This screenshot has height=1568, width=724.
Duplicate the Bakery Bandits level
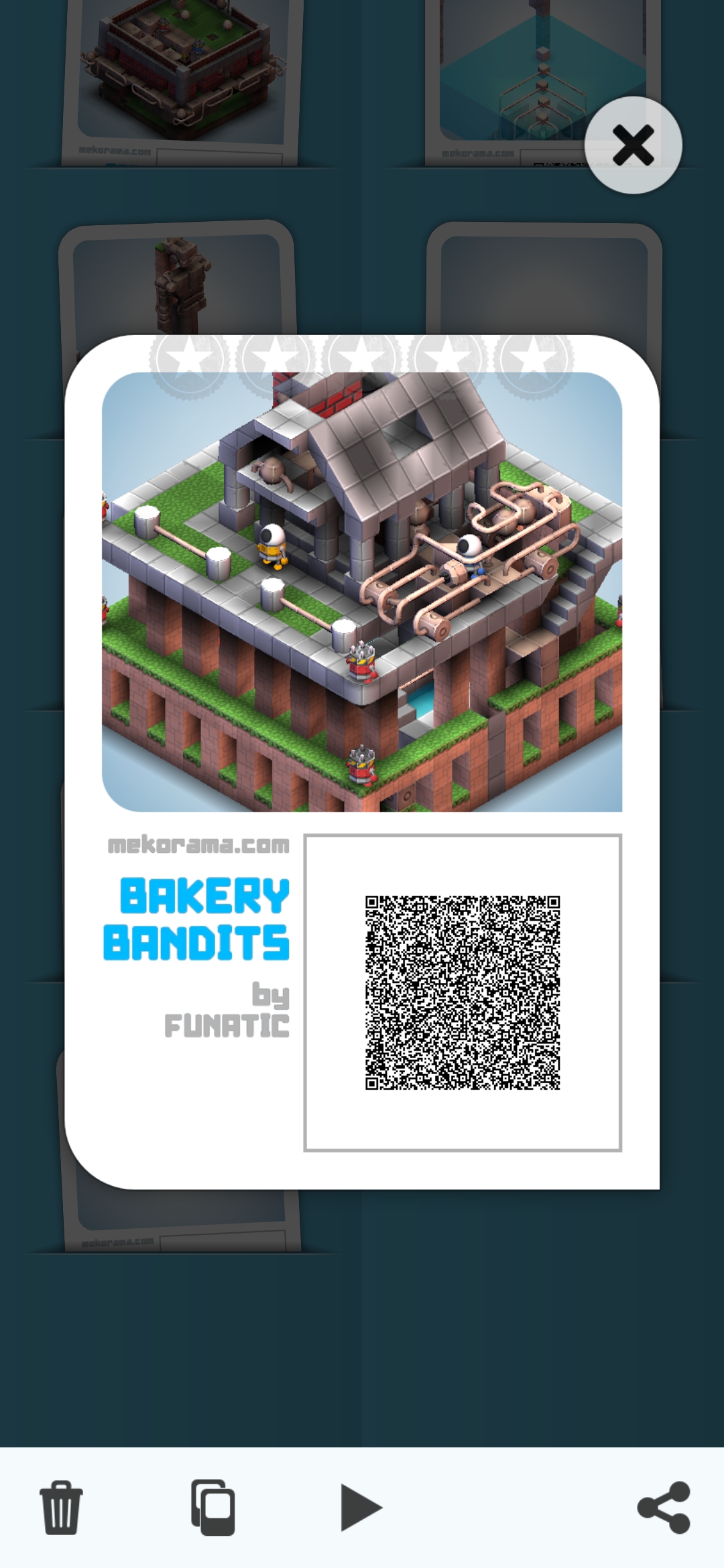point(213,1508)
